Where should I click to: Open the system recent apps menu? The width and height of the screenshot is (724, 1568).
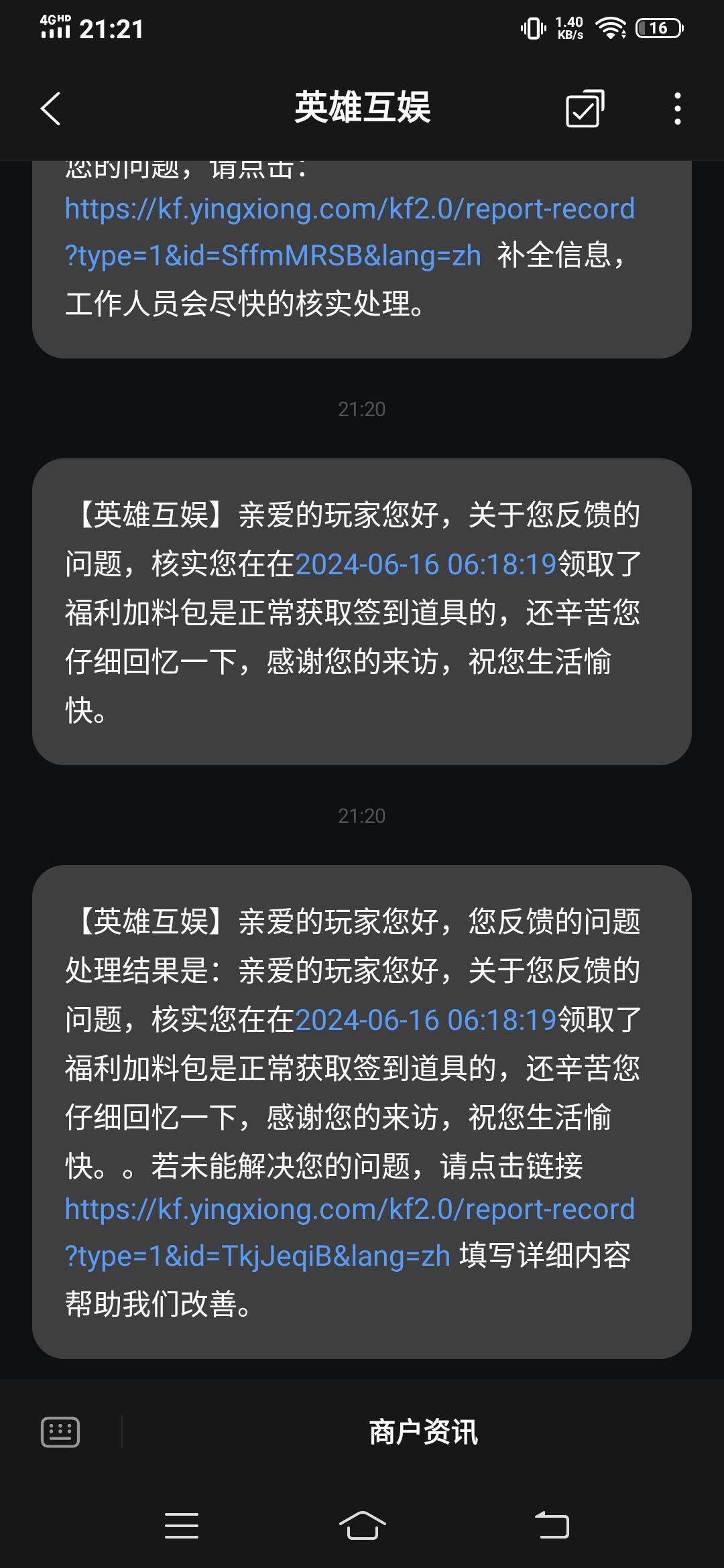click(182, 1526)
